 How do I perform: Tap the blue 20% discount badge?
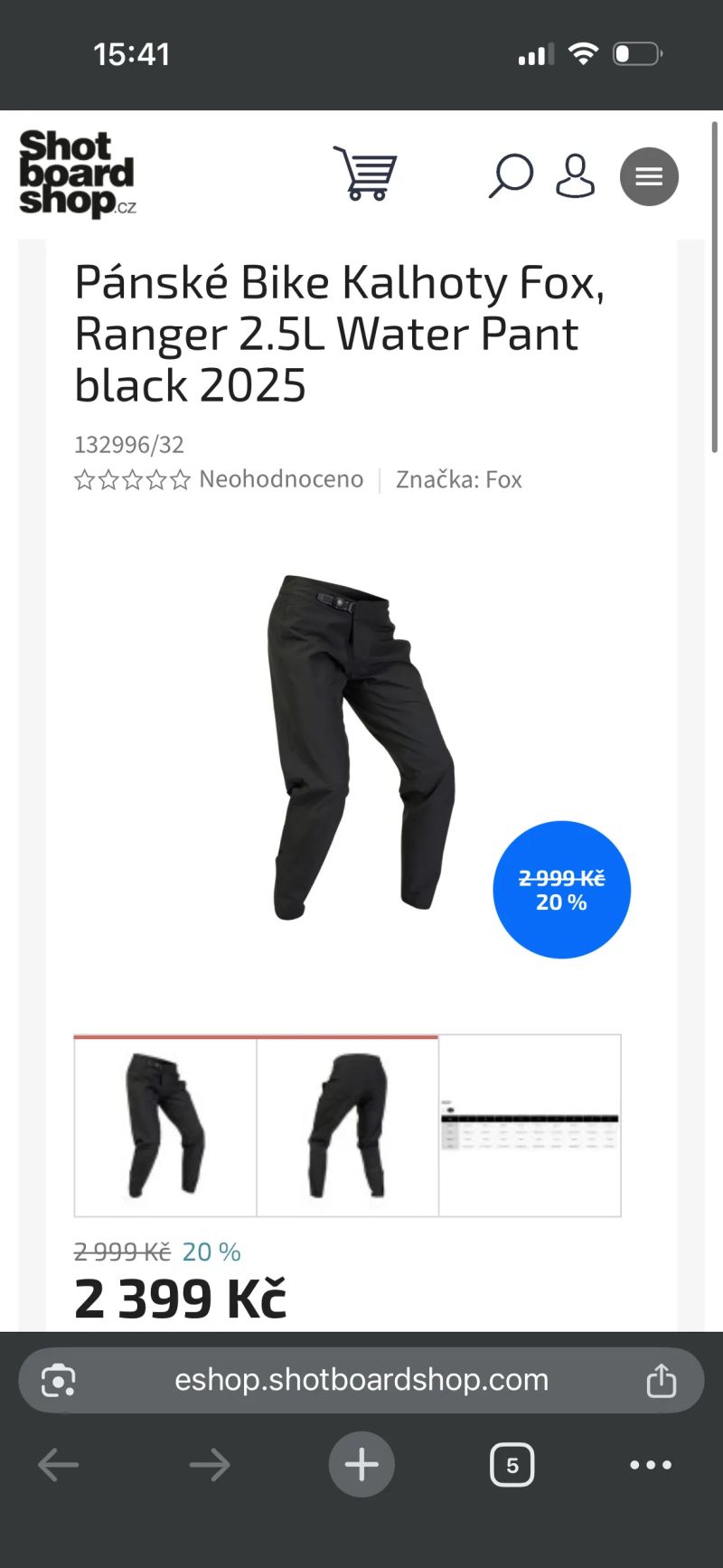coord(561,890)
